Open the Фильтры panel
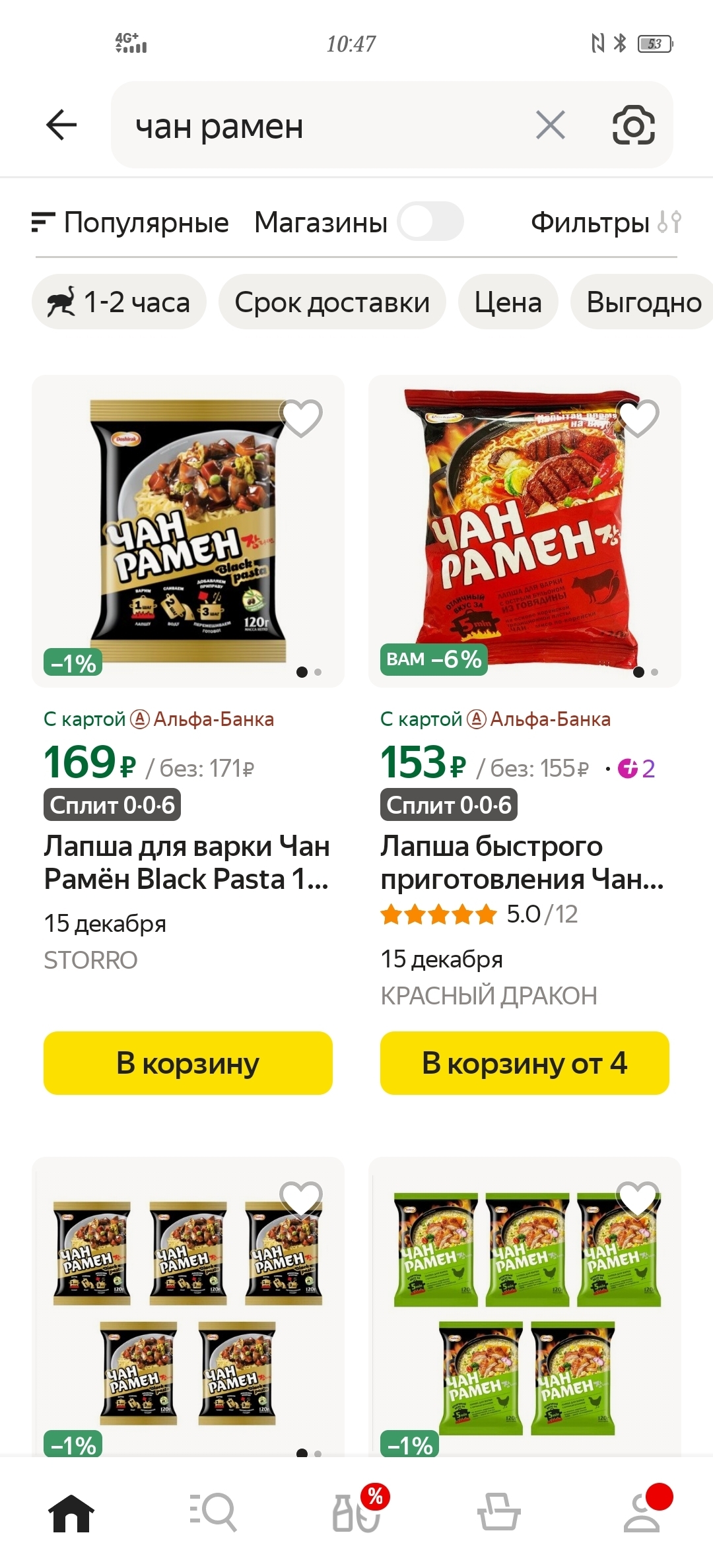Screen dimensions: 713x1568 (x=605, y=222)
